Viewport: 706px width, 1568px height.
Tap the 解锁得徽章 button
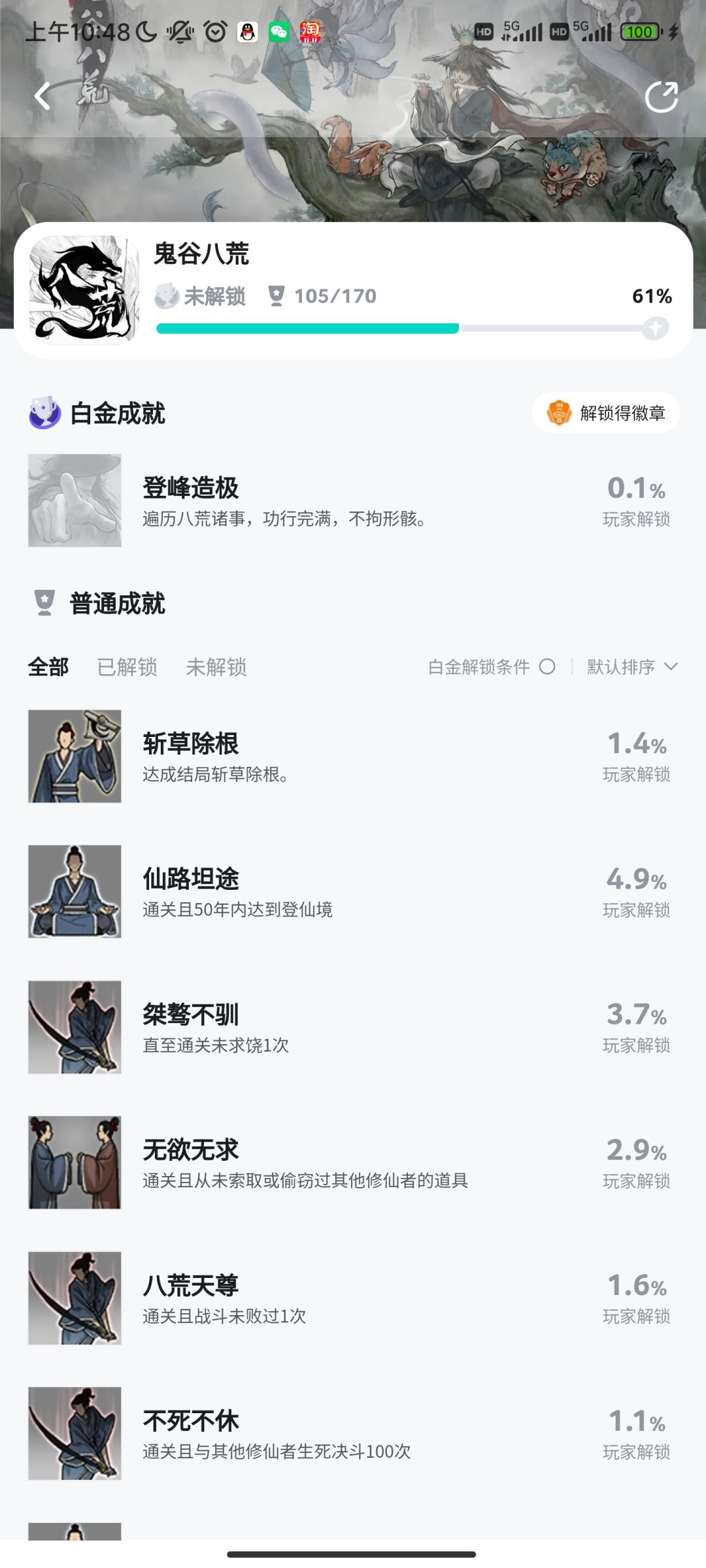pyautogui.click(x=606, y=413)
